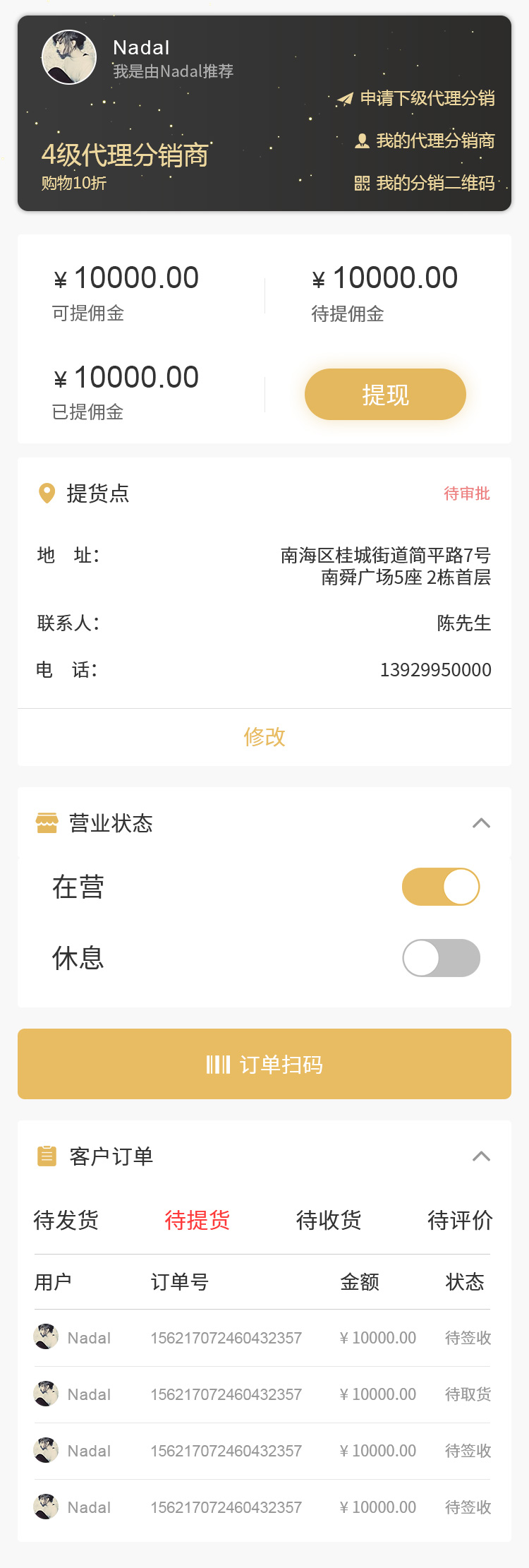
Task: Switch to the 待发货 tab
Action: 66,1220
